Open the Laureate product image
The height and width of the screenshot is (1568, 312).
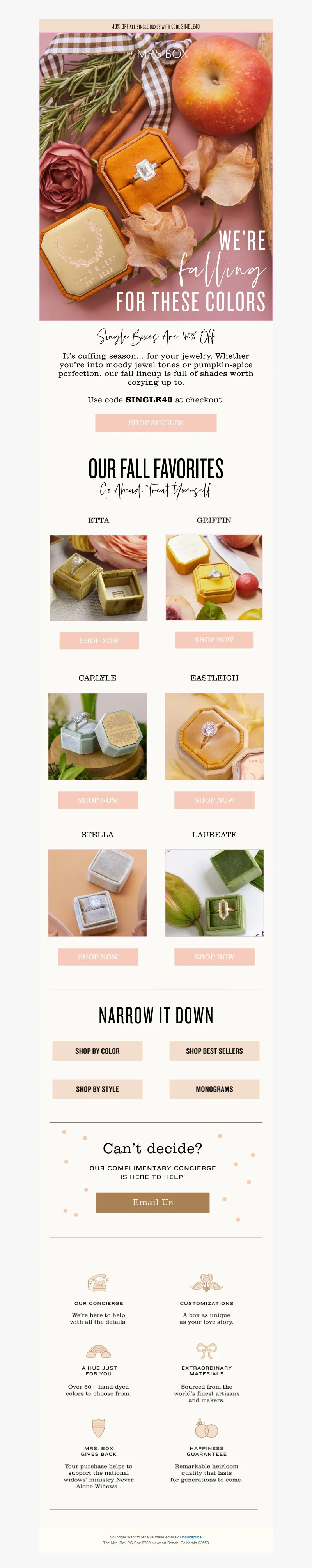tap(214, 892)
